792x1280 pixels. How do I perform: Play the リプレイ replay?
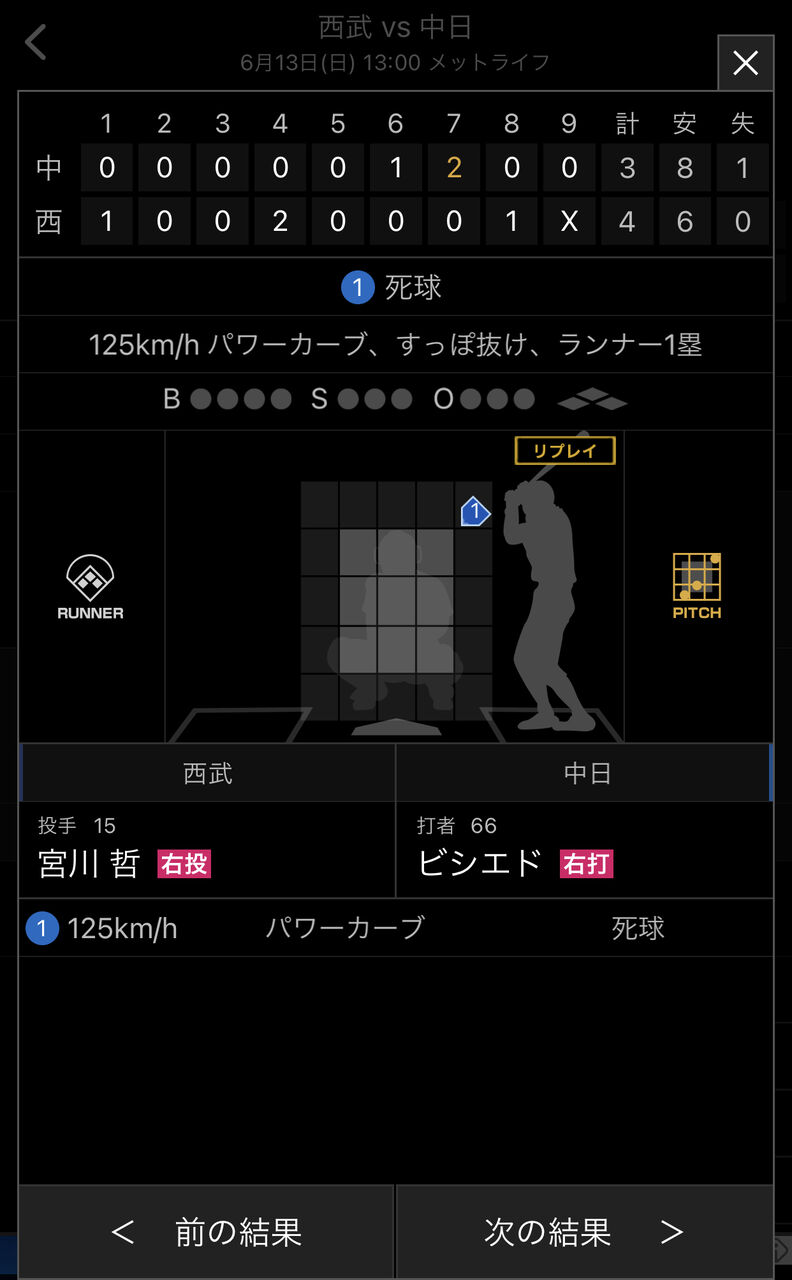565,450
